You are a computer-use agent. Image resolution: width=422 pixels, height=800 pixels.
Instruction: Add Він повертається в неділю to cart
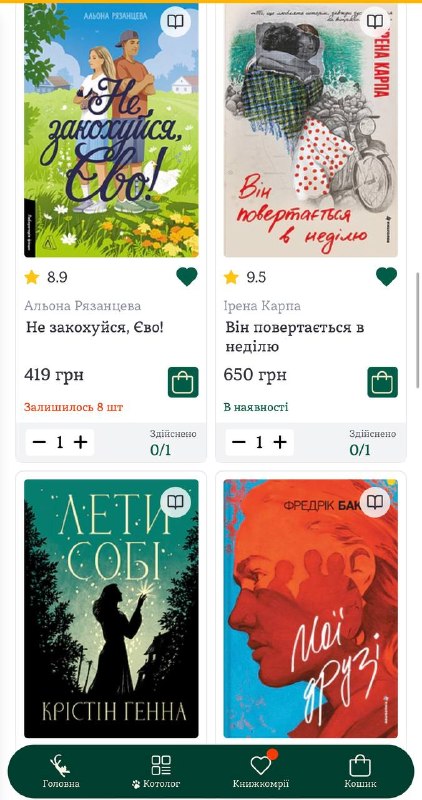point(383,382)
